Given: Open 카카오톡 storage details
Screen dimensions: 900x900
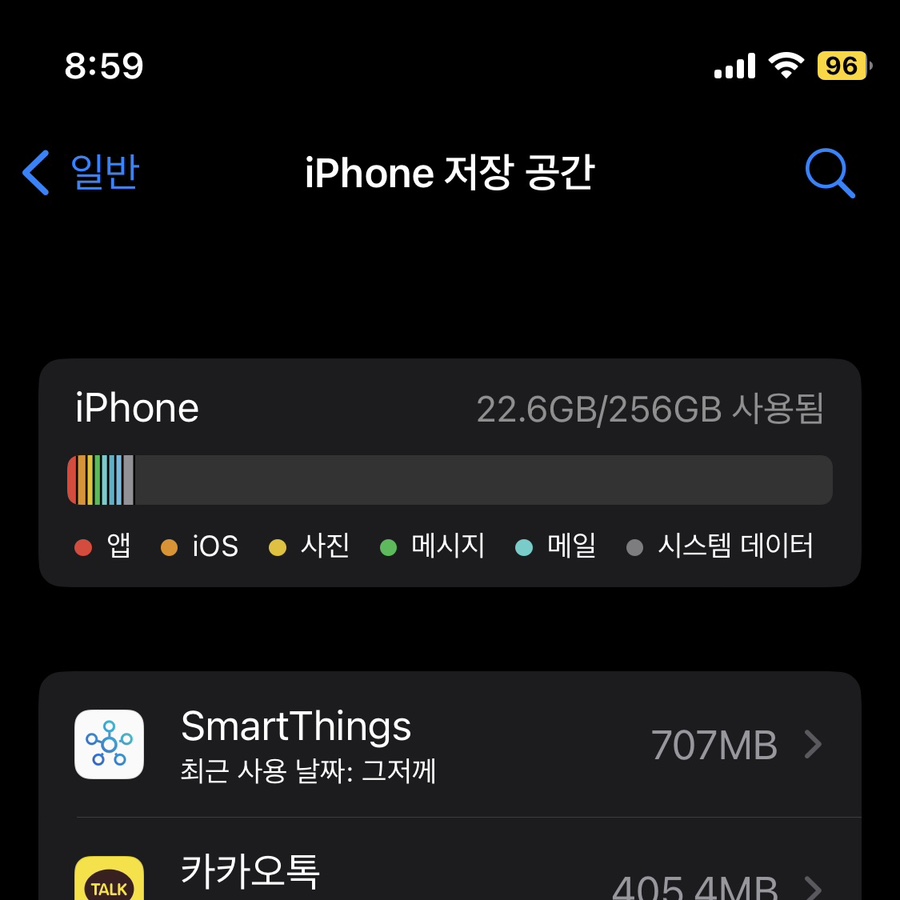Looking at the screenshot, I should click(450, 875).
